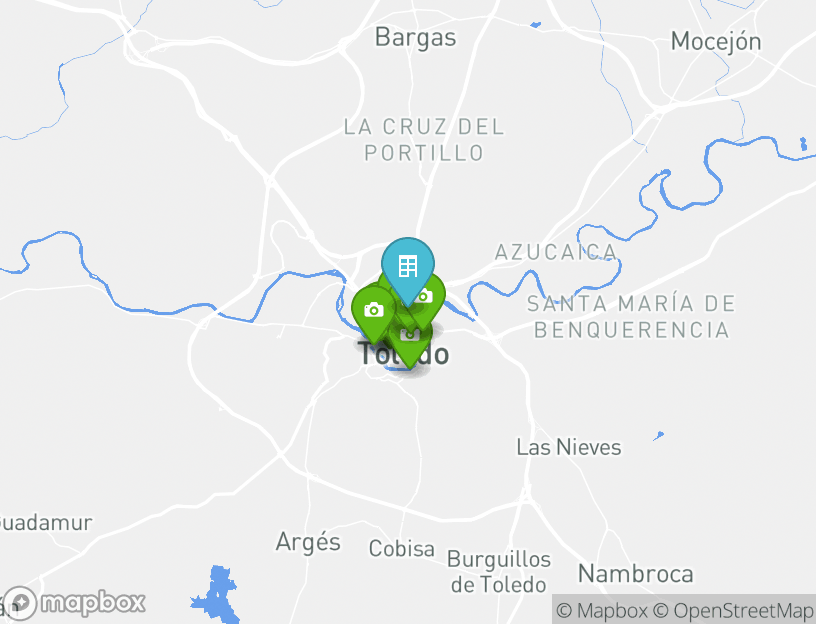
Task: Open the blue building marker pin
Action: pyautogui.click(x=407, y=265)
